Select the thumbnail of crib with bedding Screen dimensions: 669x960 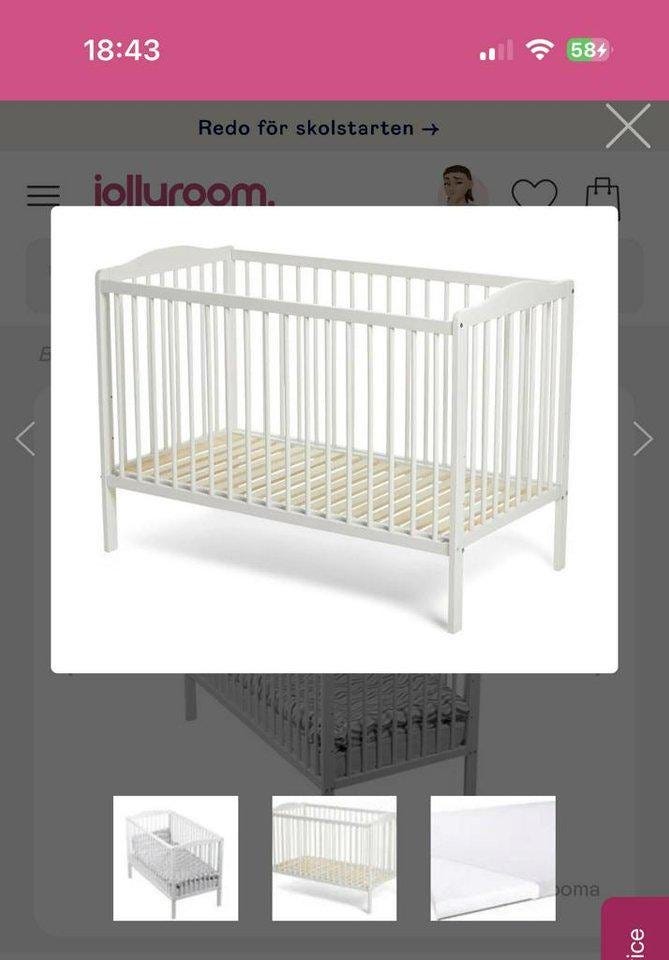[x=175, y=858]
